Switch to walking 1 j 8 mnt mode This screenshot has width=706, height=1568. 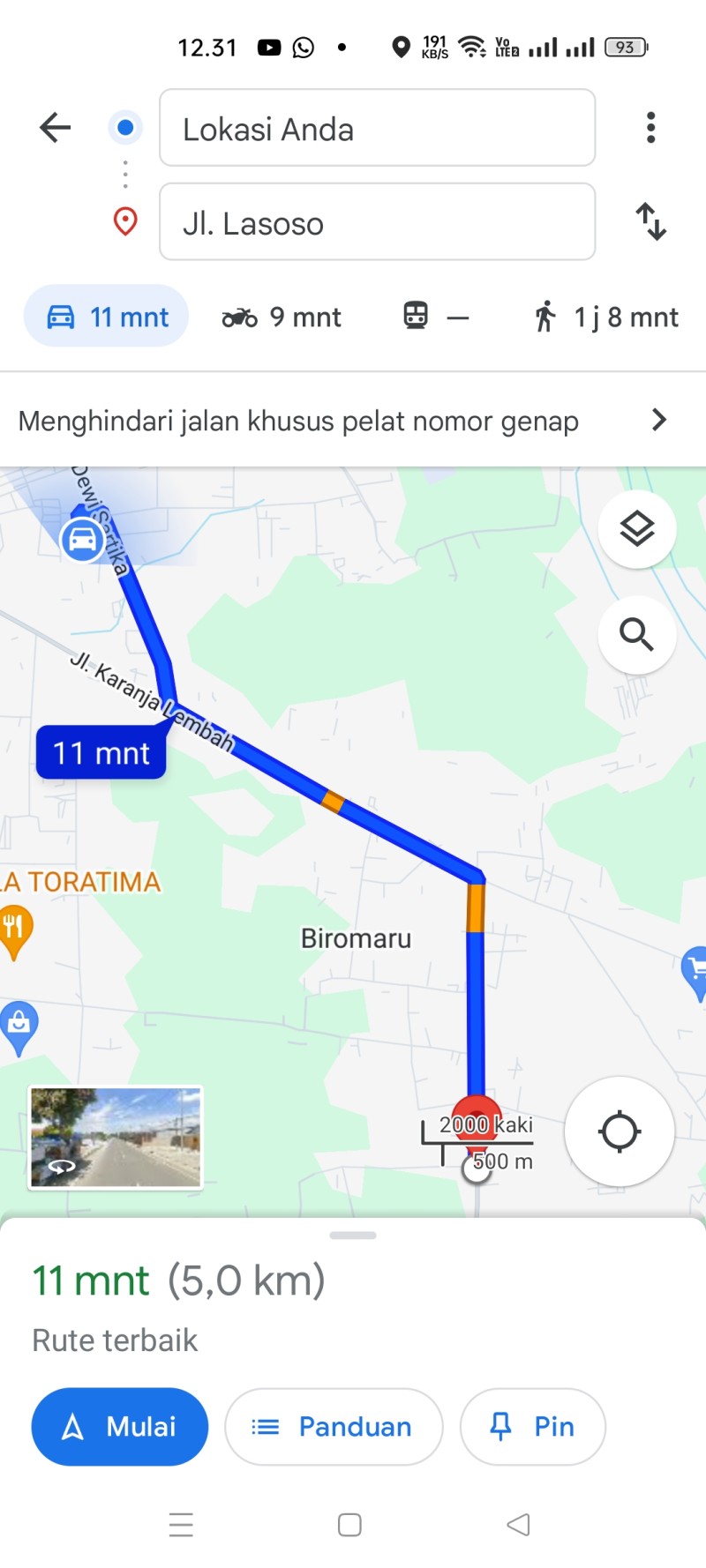[605, 317]
